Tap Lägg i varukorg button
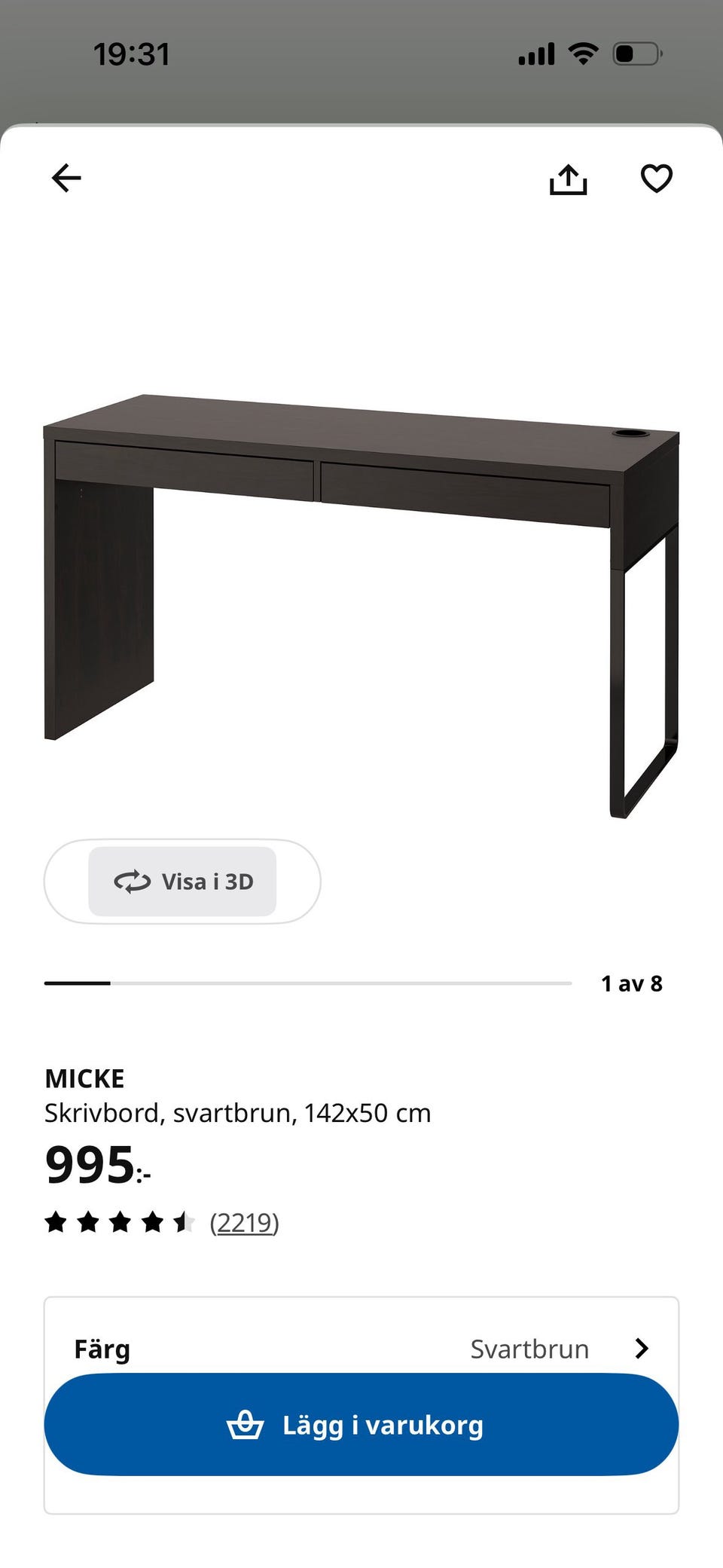This screenshot has width=723, height=1568. click(361, 1424)
